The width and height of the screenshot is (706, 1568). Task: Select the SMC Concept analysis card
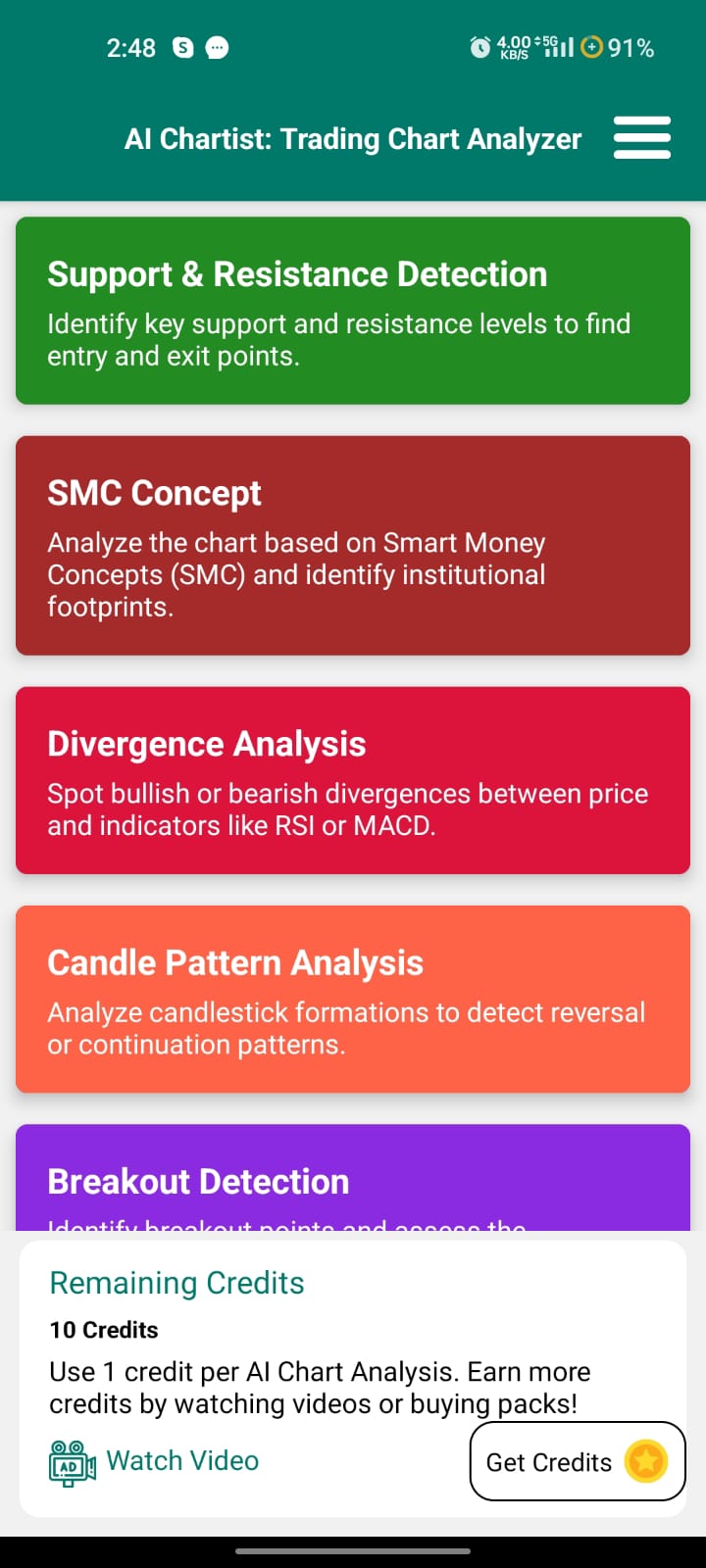353,546
